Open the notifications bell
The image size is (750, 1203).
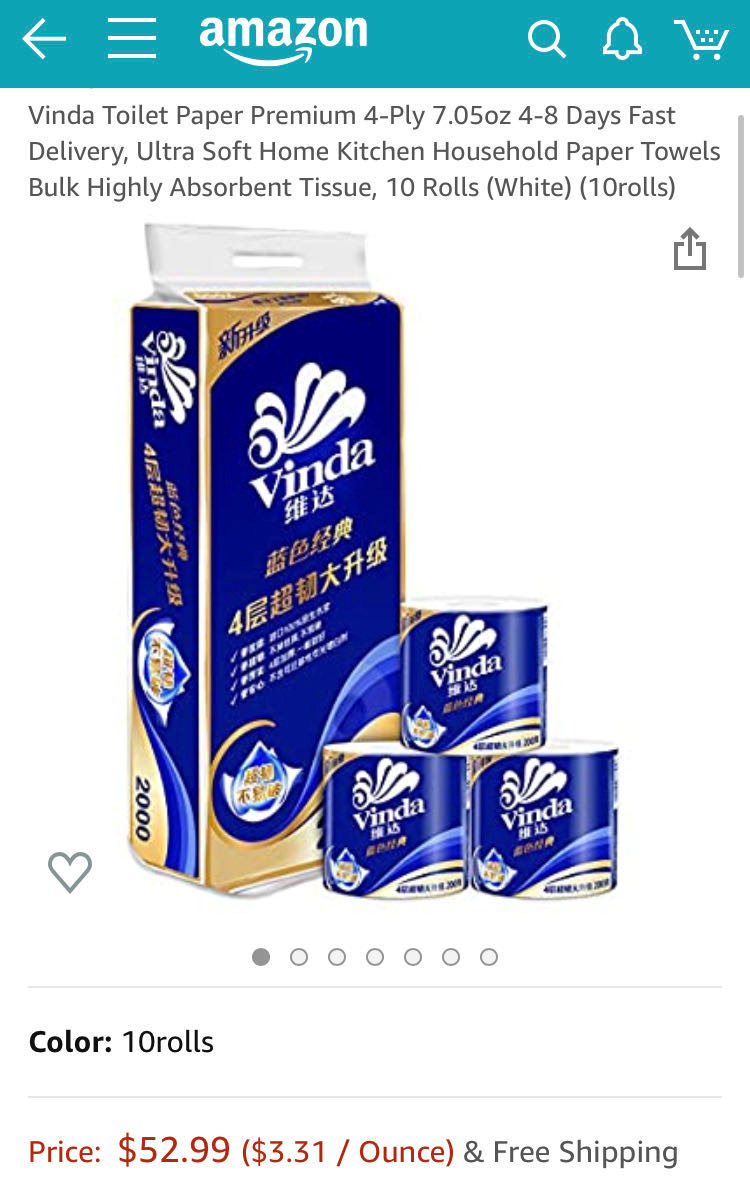coord(622,40)
